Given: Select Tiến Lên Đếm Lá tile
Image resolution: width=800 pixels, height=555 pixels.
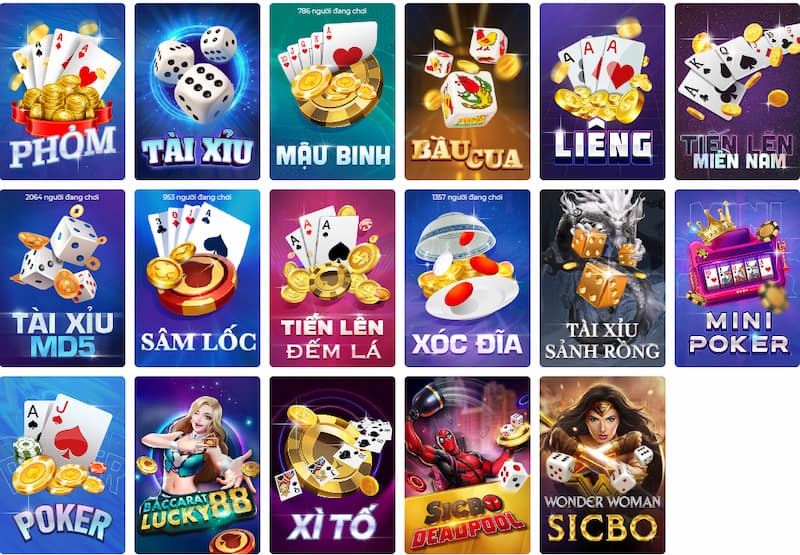Looking at the screenshot, I should [332, 278].
